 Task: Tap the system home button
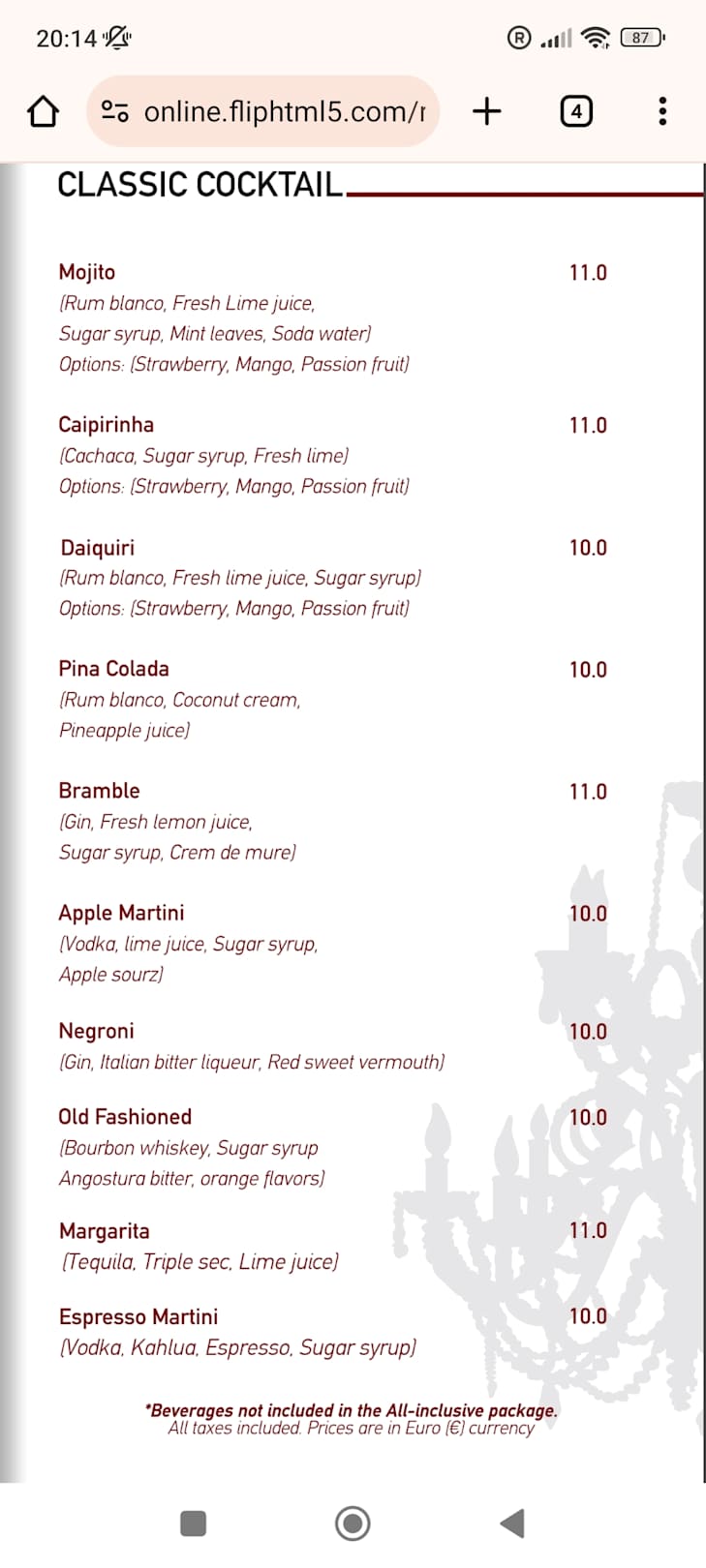[353, 1523]
